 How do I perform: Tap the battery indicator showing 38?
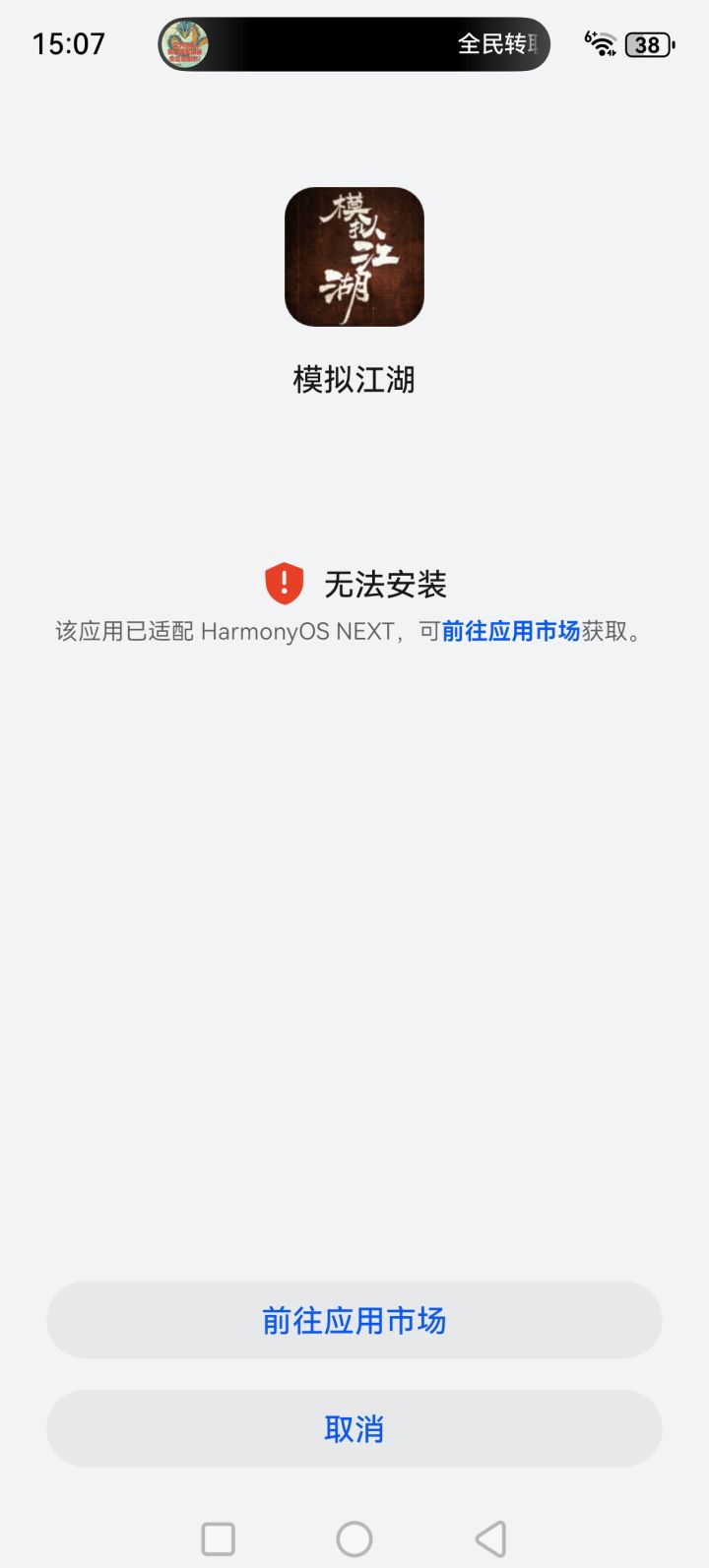[648, 44]
